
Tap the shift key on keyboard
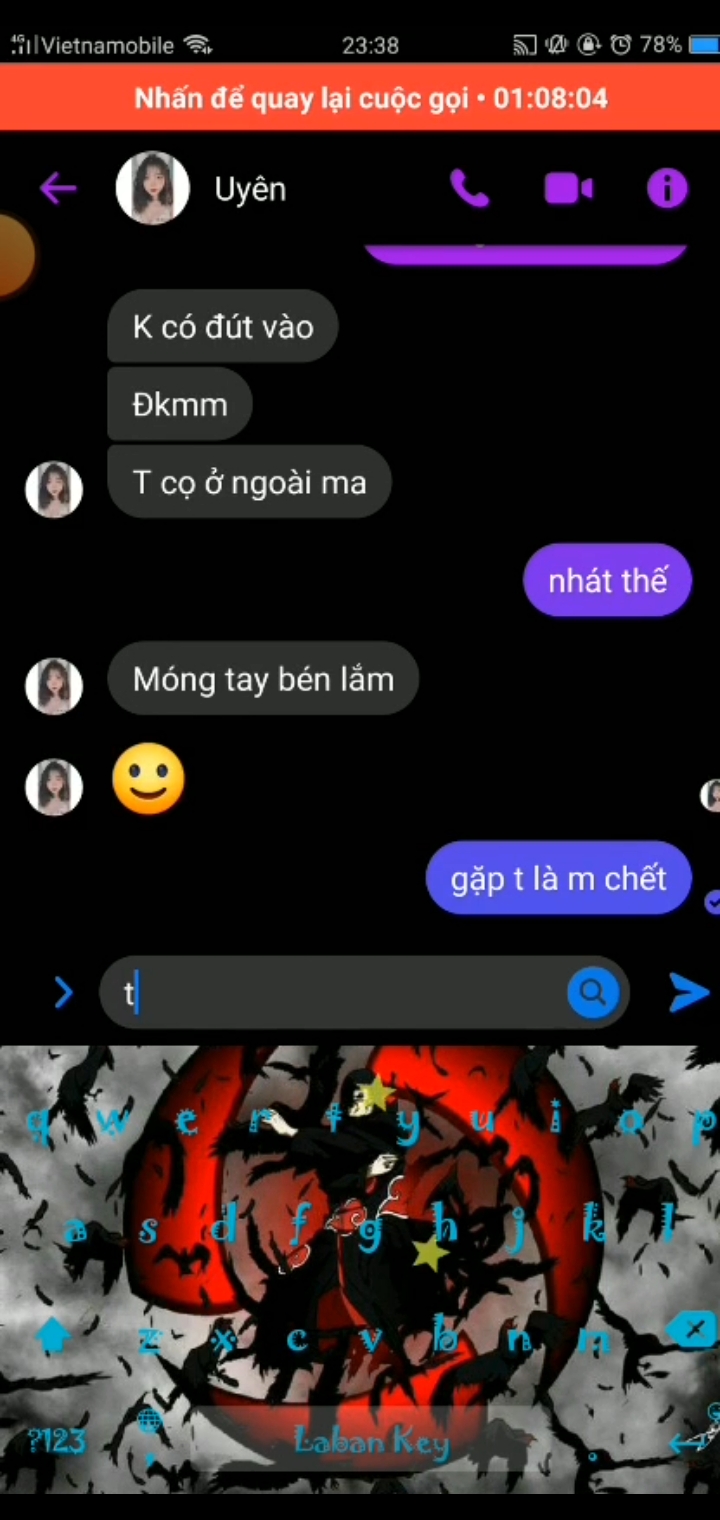point(52,1336)
